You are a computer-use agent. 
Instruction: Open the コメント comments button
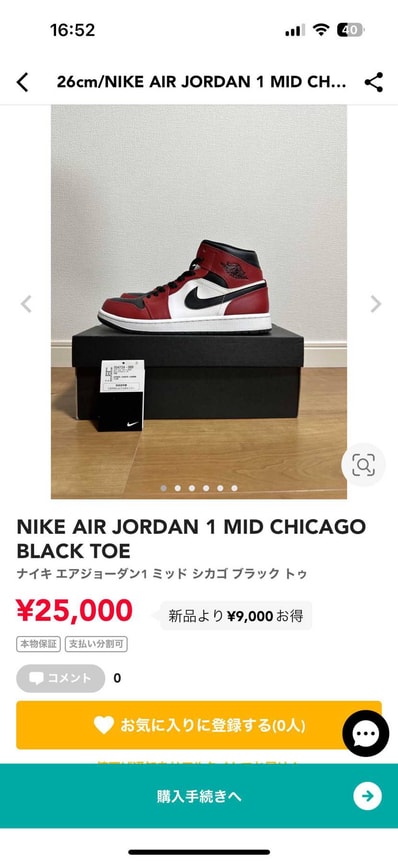click(x=61, y=678)
